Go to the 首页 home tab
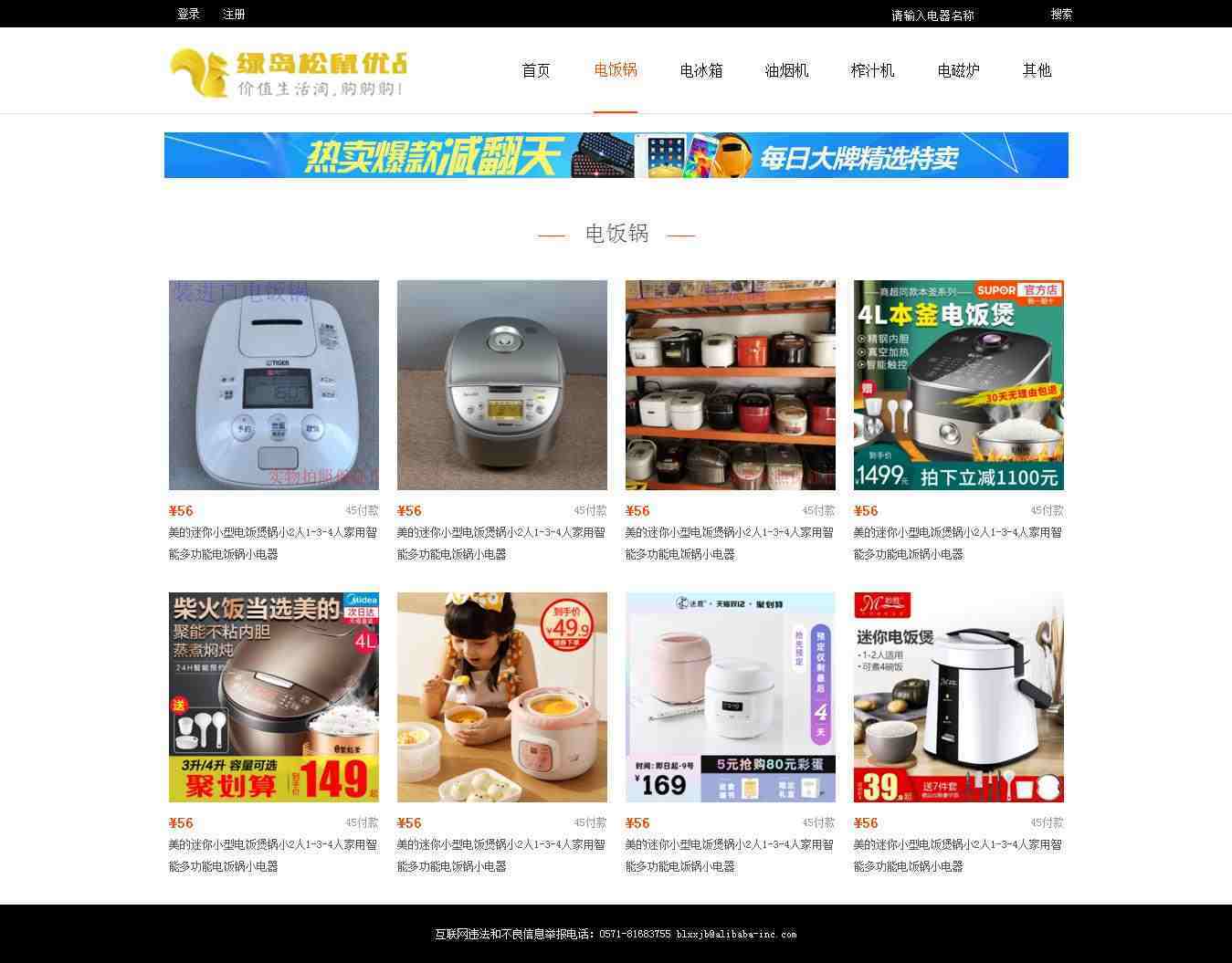This screenshot has width=1232, height=963. tap(536, 70)
